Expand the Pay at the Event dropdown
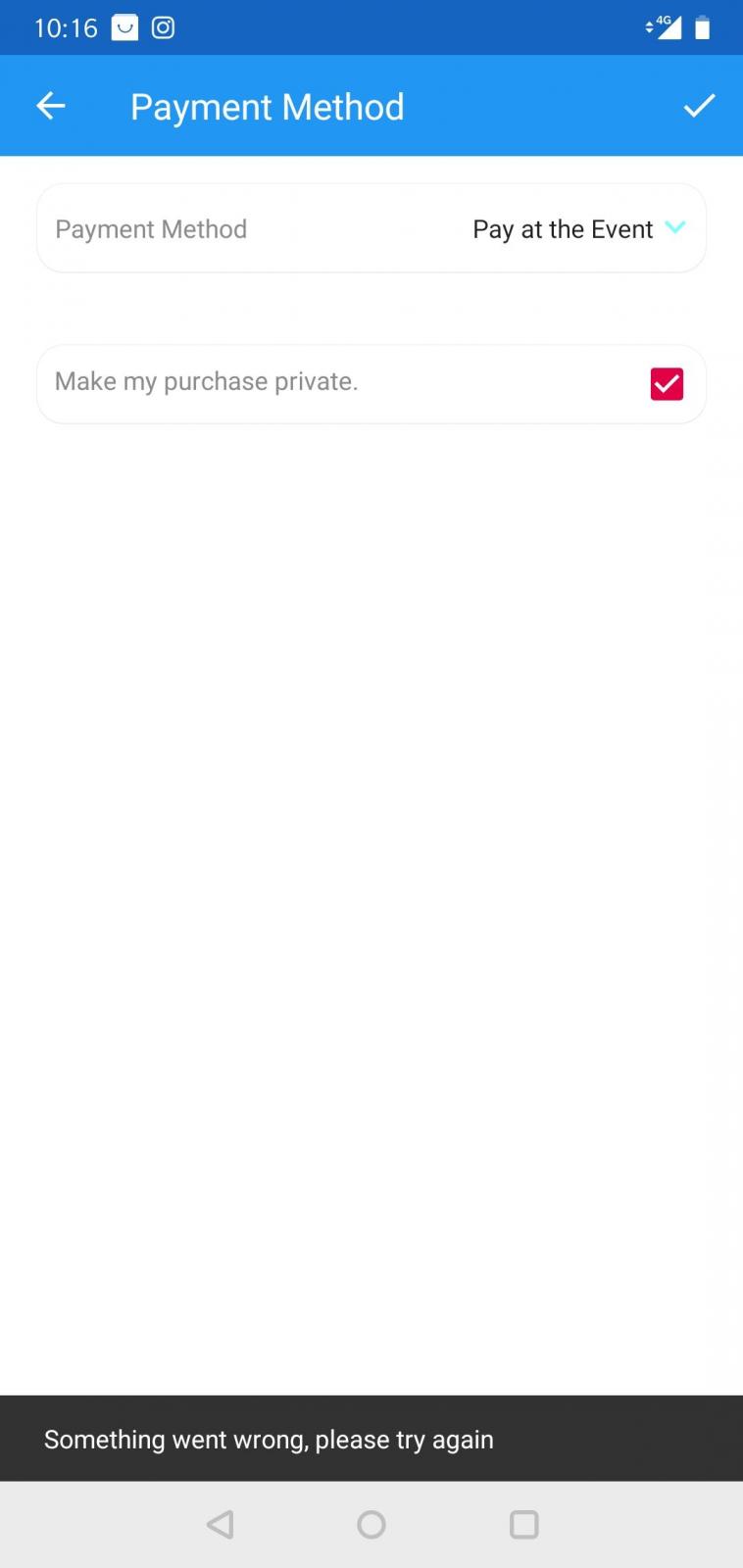This screenshot has width=743, height=1568. click(x=578, y=229)
